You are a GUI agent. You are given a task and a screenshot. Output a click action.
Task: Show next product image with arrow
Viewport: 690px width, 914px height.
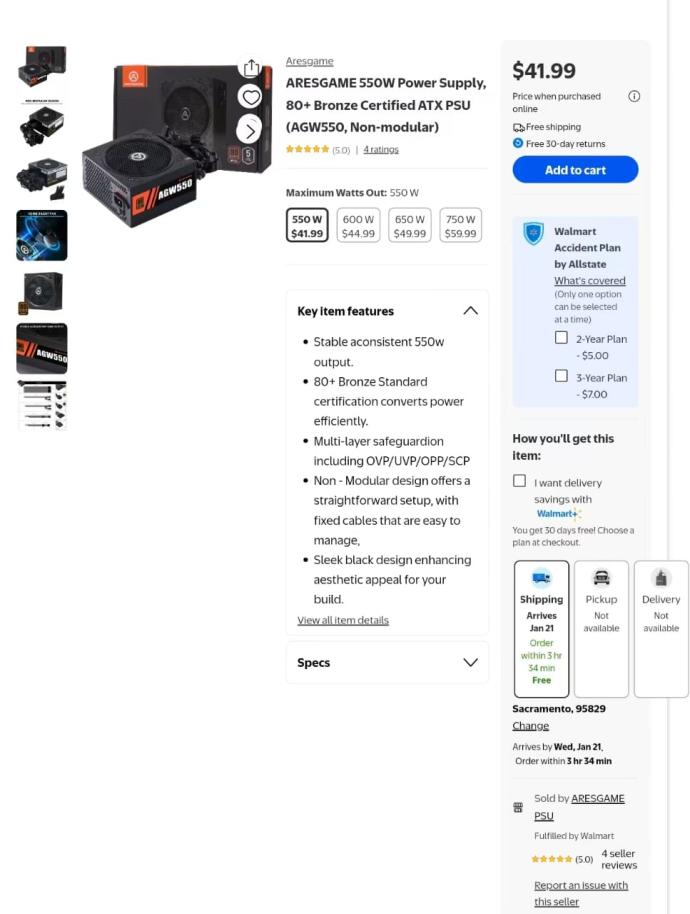pos(250,129)
